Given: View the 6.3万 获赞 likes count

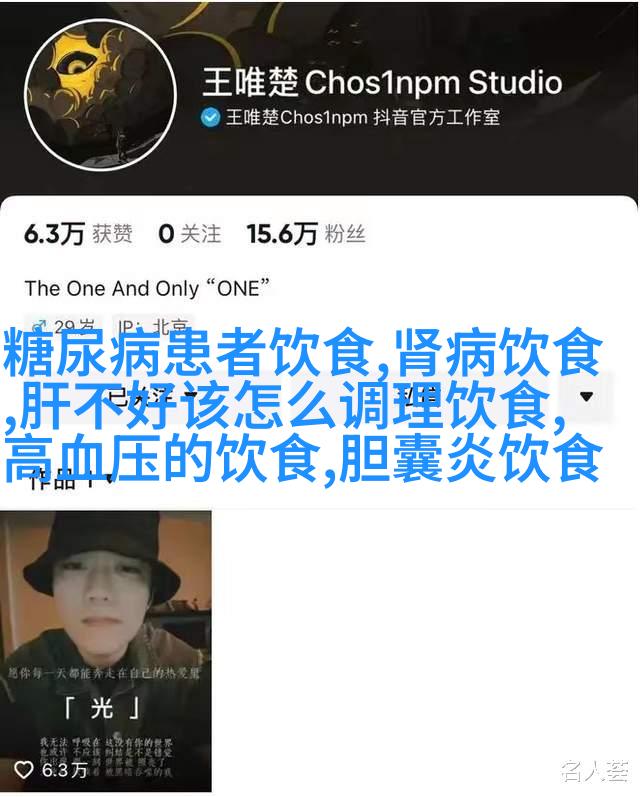Looking at the screenshot, I should click(x=78, y=234).
